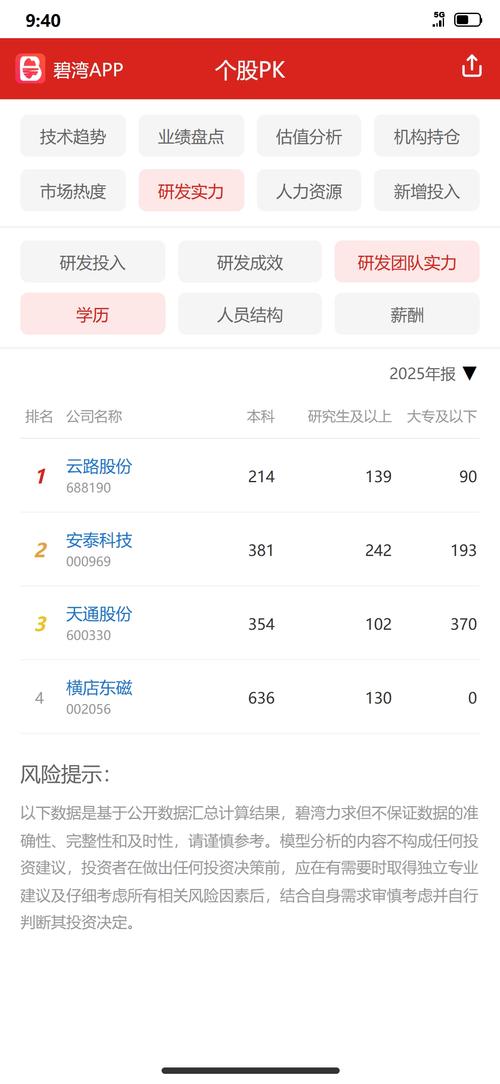Select the 业绩盘点 category

pos(191,136)
